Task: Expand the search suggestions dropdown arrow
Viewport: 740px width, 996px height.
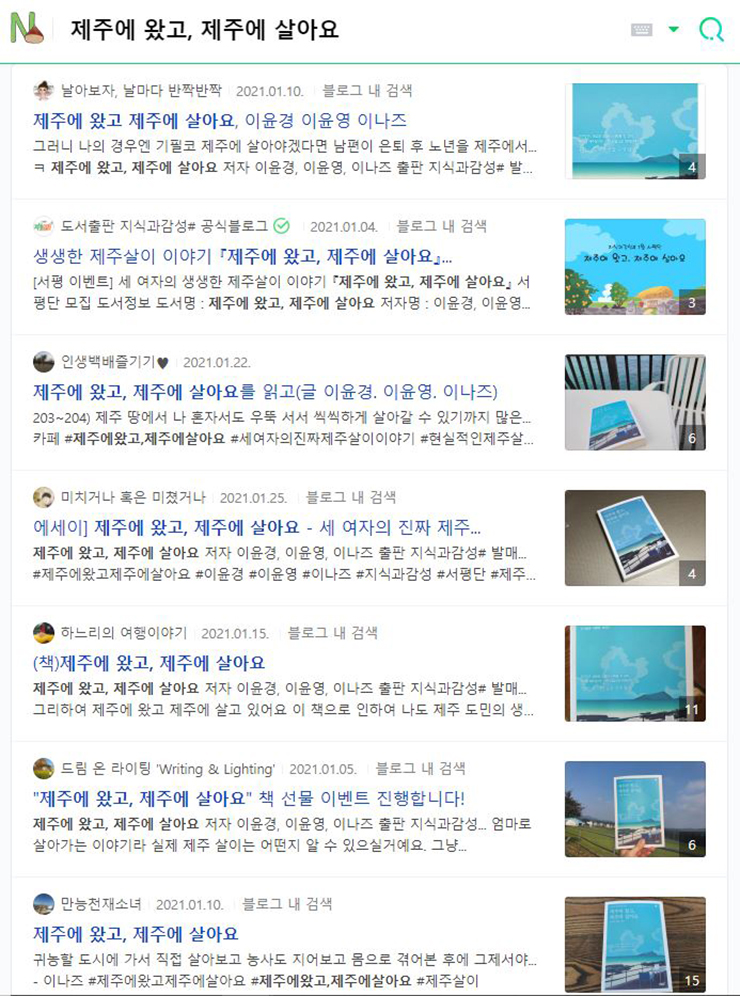Action: pyautogui.click(x=673, y=30)
